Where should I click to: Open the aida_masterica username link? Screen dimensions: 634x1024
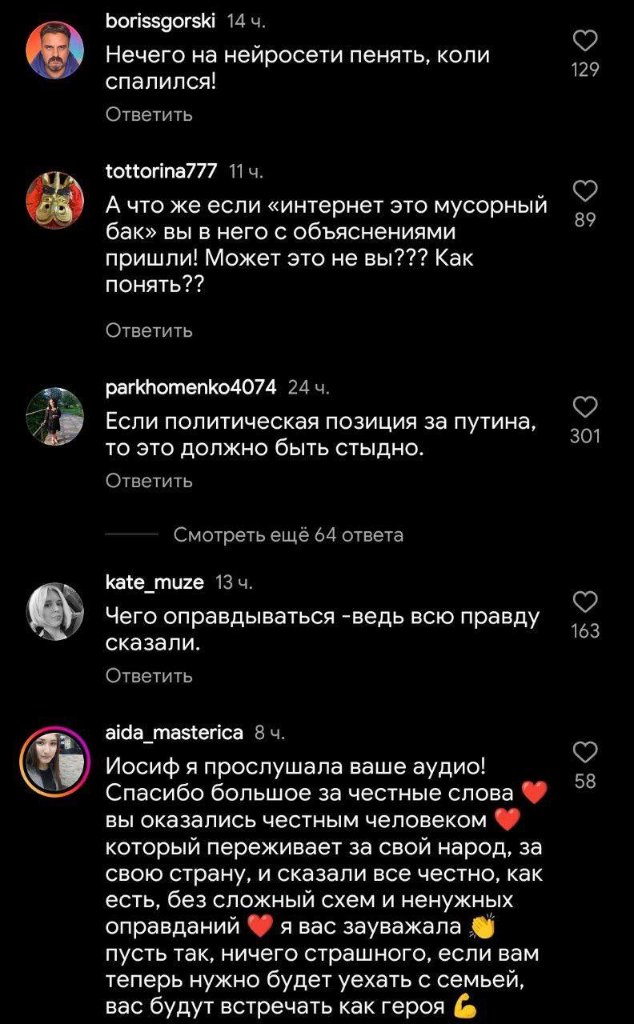(174, 732)
